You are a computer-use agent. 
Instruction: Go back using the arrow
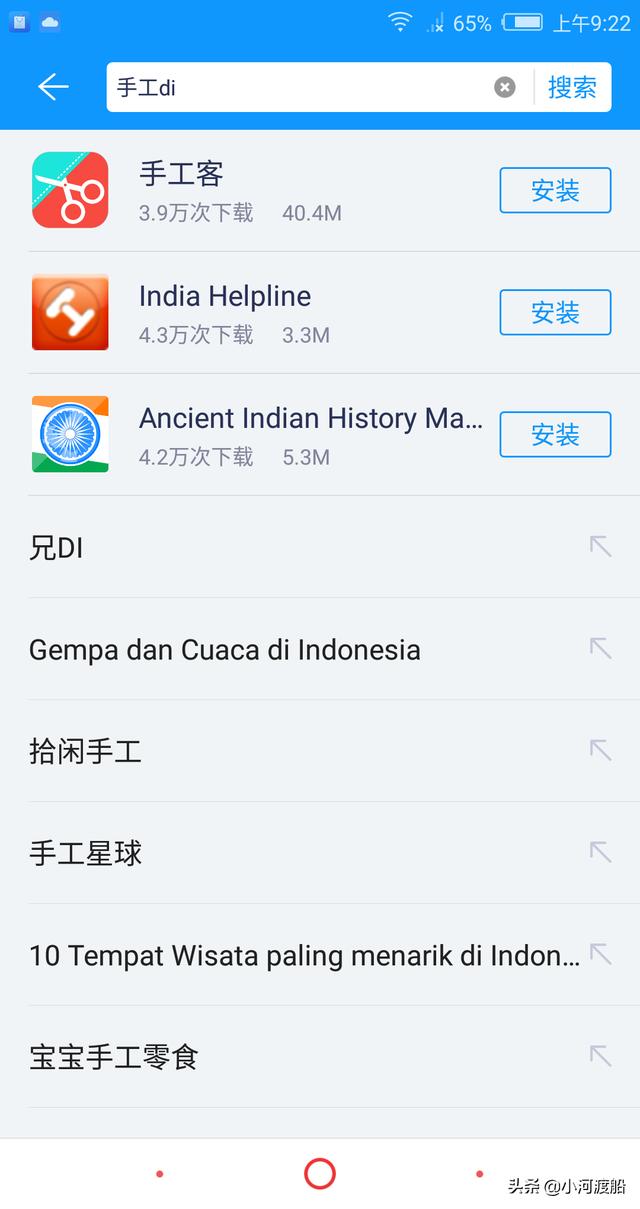pos(53,87)
